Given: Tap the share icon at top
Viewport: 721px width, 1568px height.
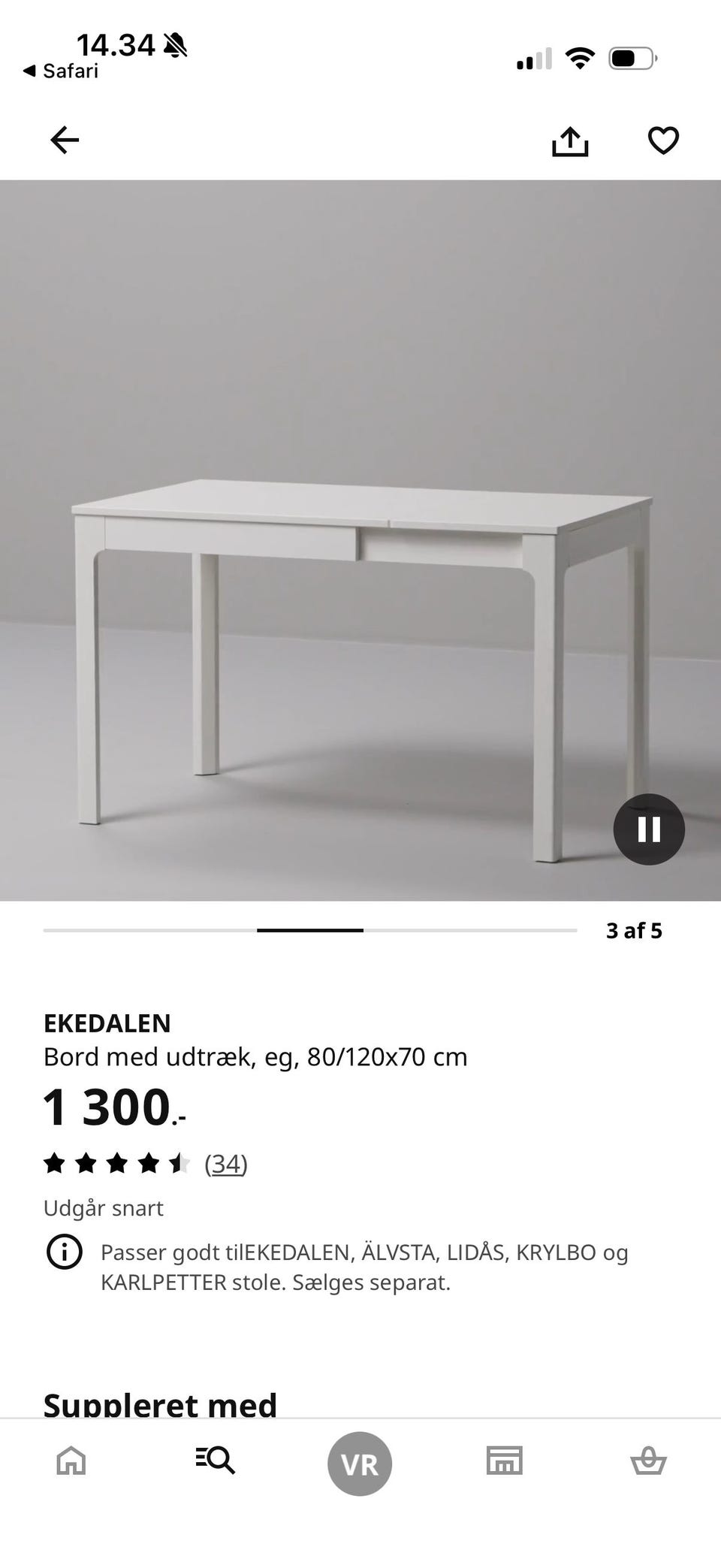Looking at the screenshot, I should pyautogui.click(x=572, y=140).
